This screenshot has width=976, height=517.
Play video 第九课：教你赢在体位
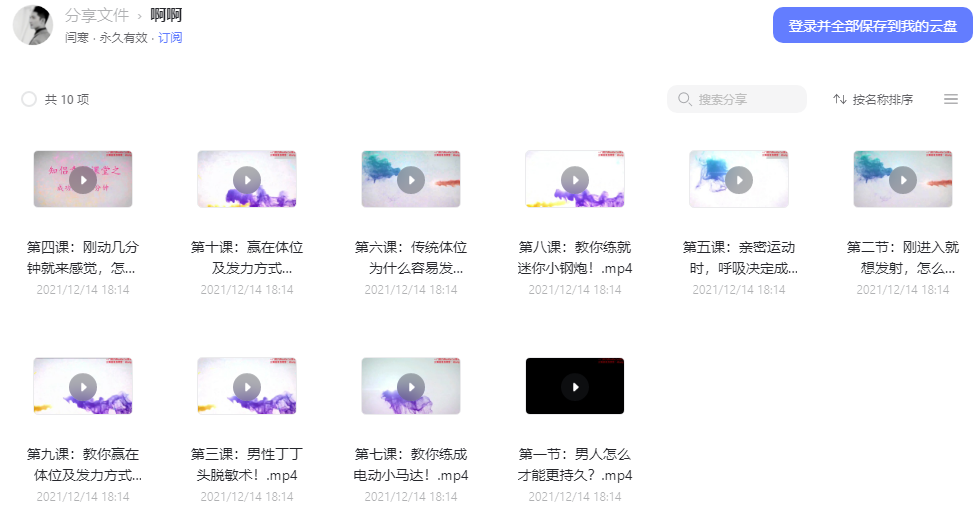83,386
